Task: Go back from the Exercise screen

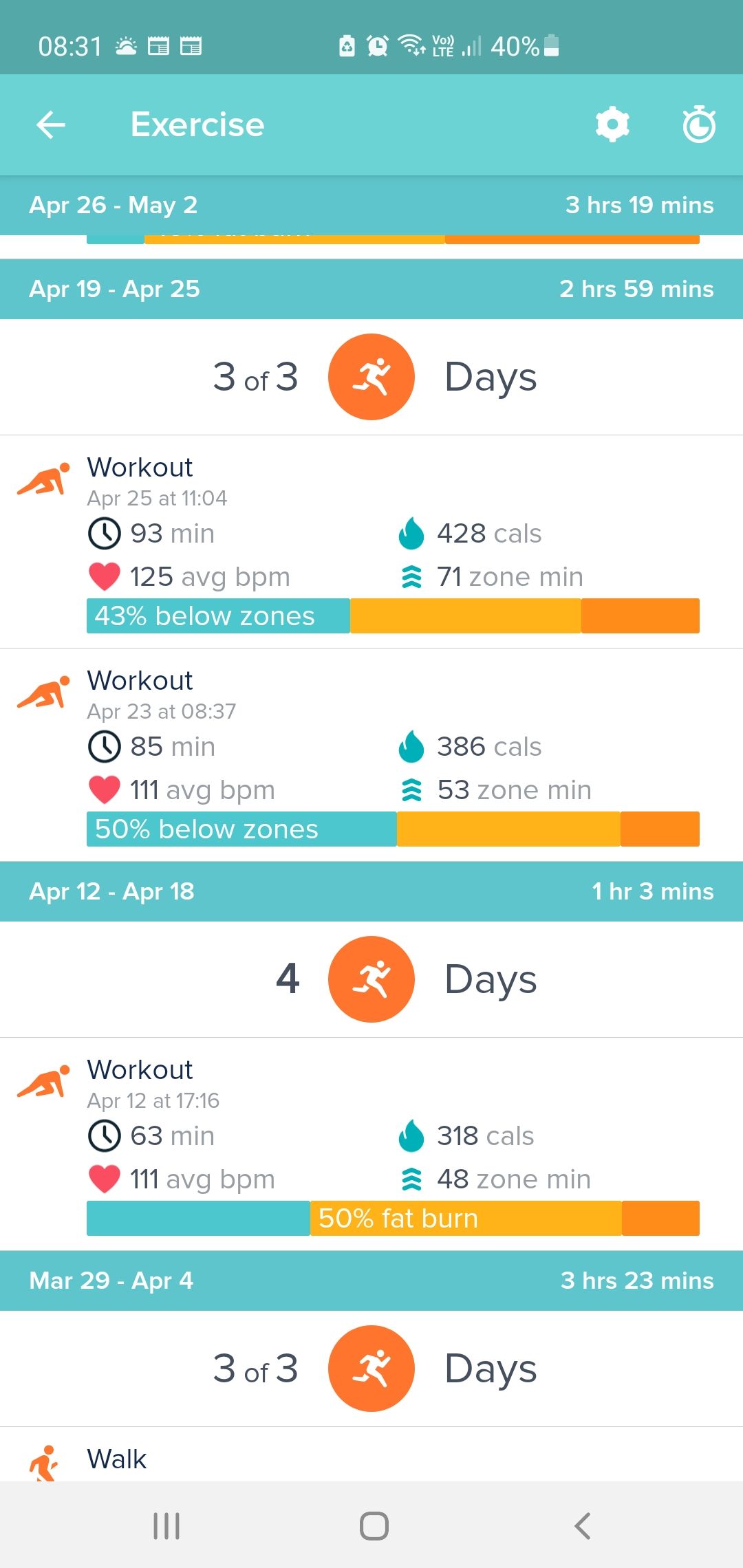Action: click(x=51, y=125)
